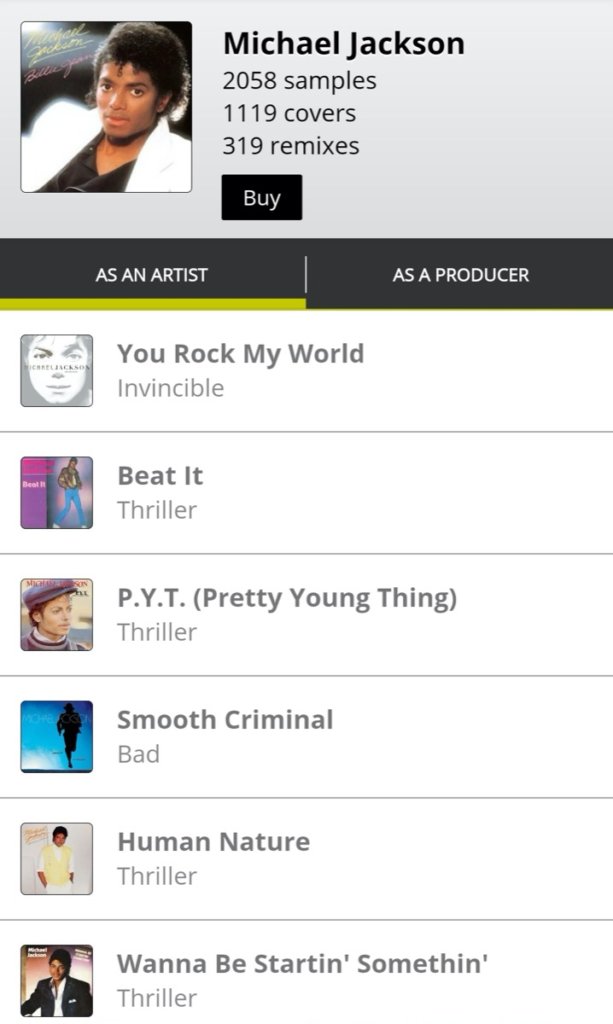This screenshot has height=1024, width=613.
Task: Tap the Buy button
Action: [261, 197]
